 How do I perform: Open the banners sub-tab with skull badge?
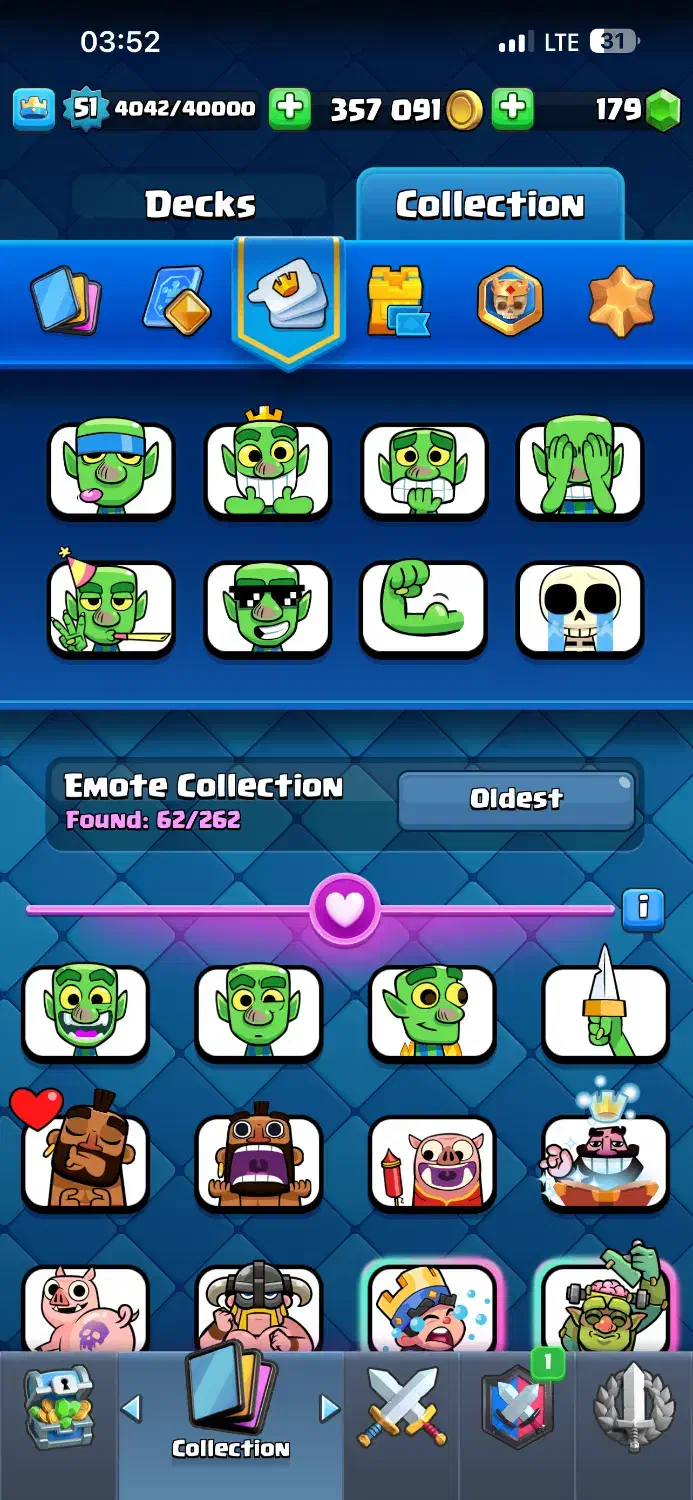[x=509, y=299]
